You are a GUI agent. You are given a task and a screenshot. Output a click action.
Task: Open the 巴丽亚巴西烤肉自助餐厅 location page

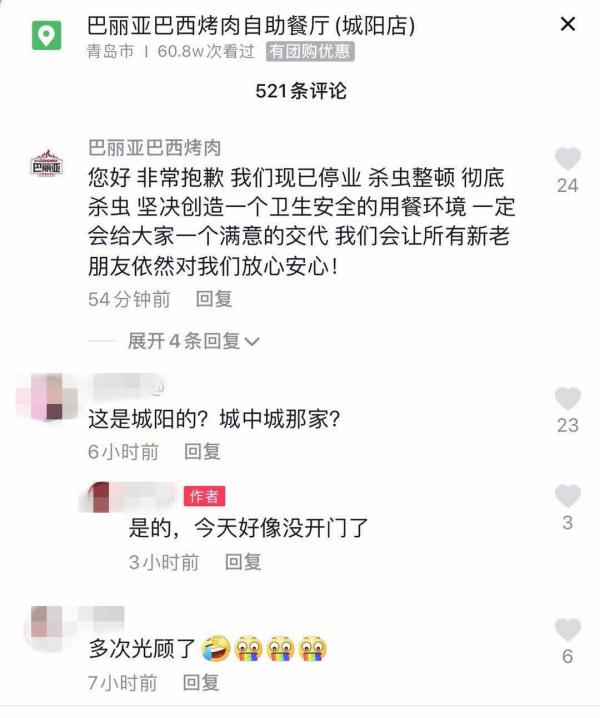point(252,24)
